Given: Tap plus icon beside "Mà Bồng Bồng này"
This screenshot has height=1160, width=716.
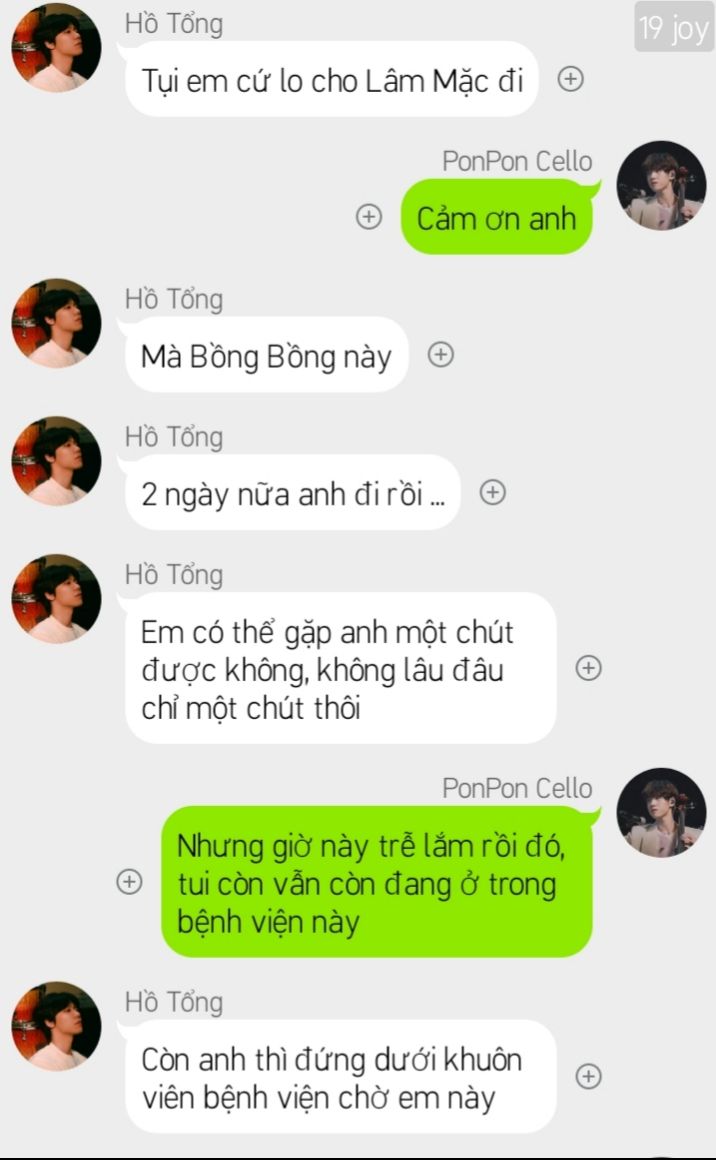Looking at the screenshot, I should [441, 354].
